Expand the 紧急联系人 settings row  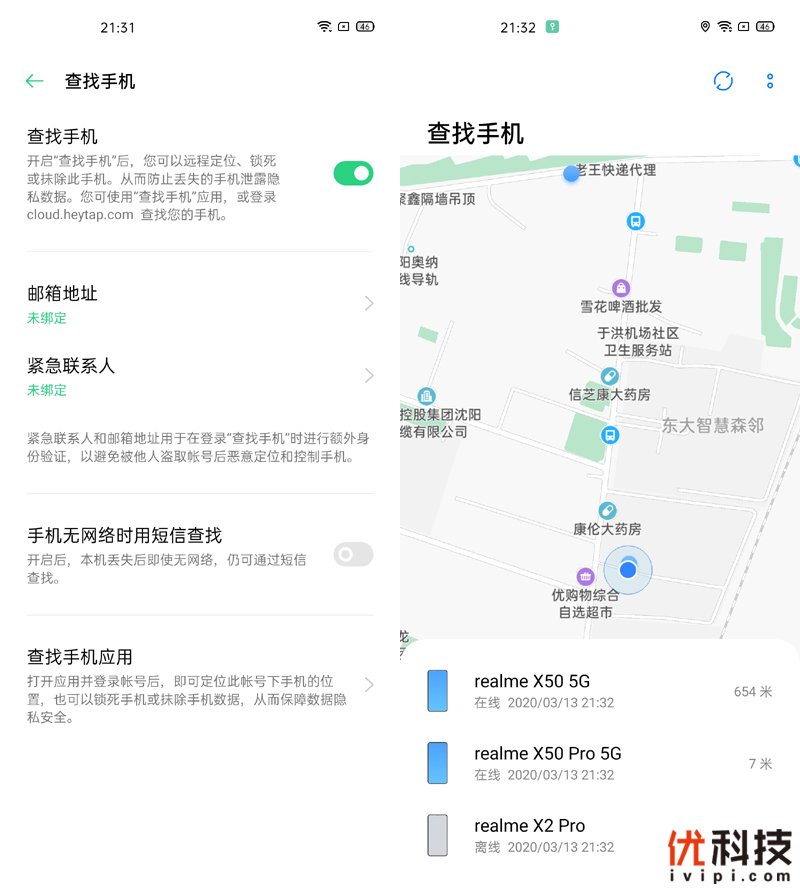click(x=368, y=376)
